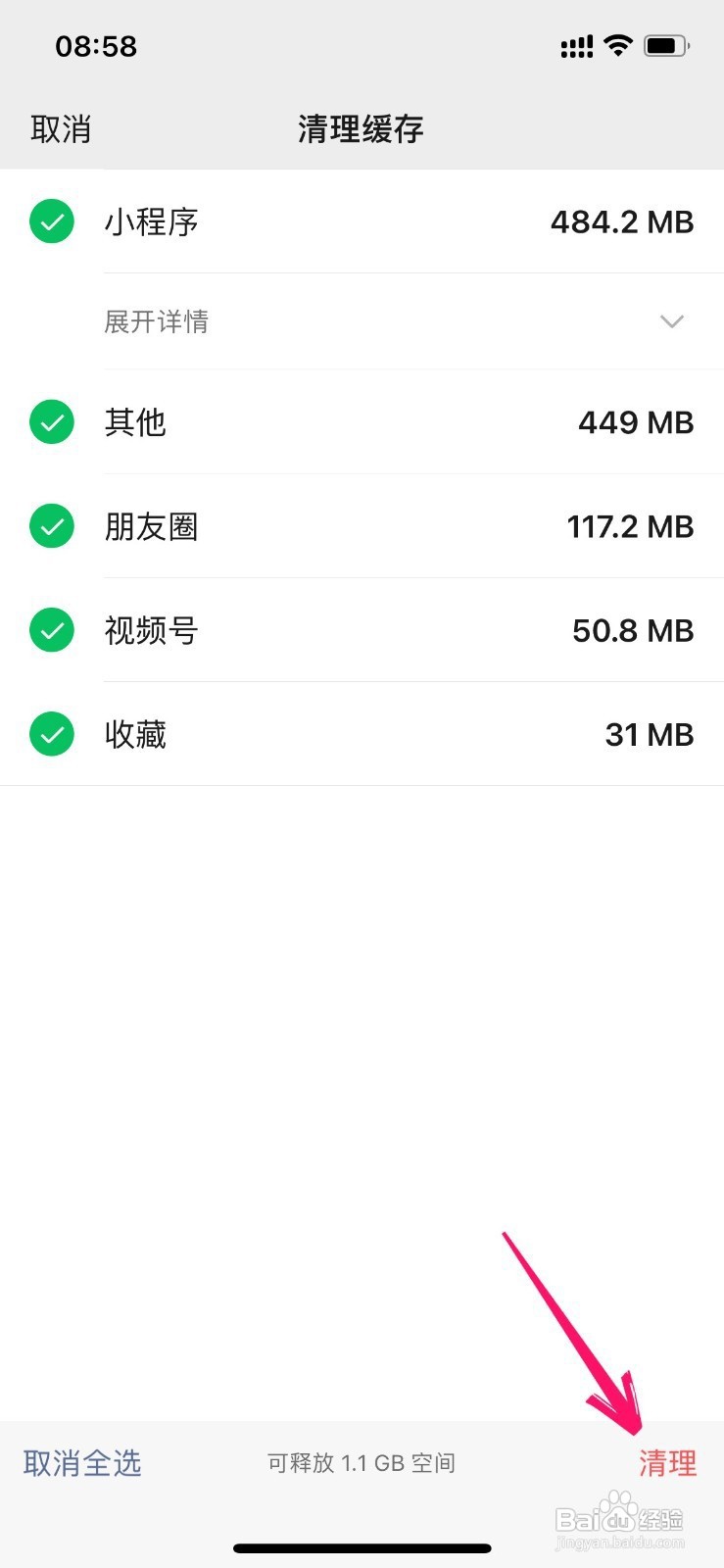
Task: Toggle off the 其他 selection
Action: 51,422
